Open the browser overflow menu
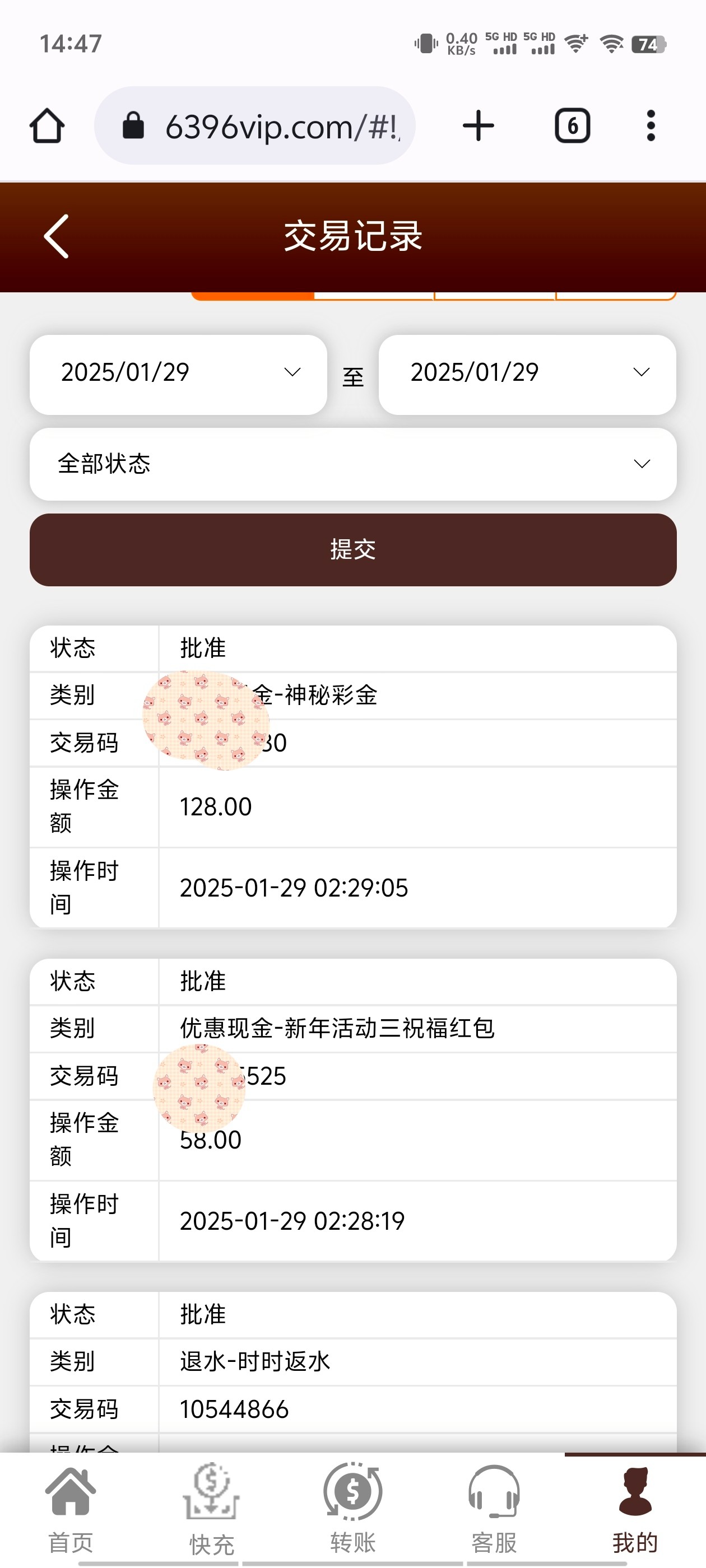The image size is (706, 1568). coord(651,126)
